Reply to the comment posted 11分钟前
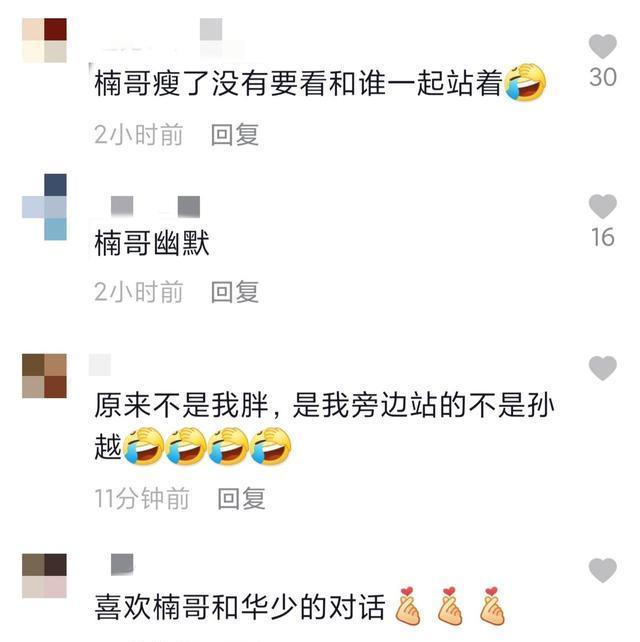The image size is (640, 642). pyautogui.click(x=241, y=498)
